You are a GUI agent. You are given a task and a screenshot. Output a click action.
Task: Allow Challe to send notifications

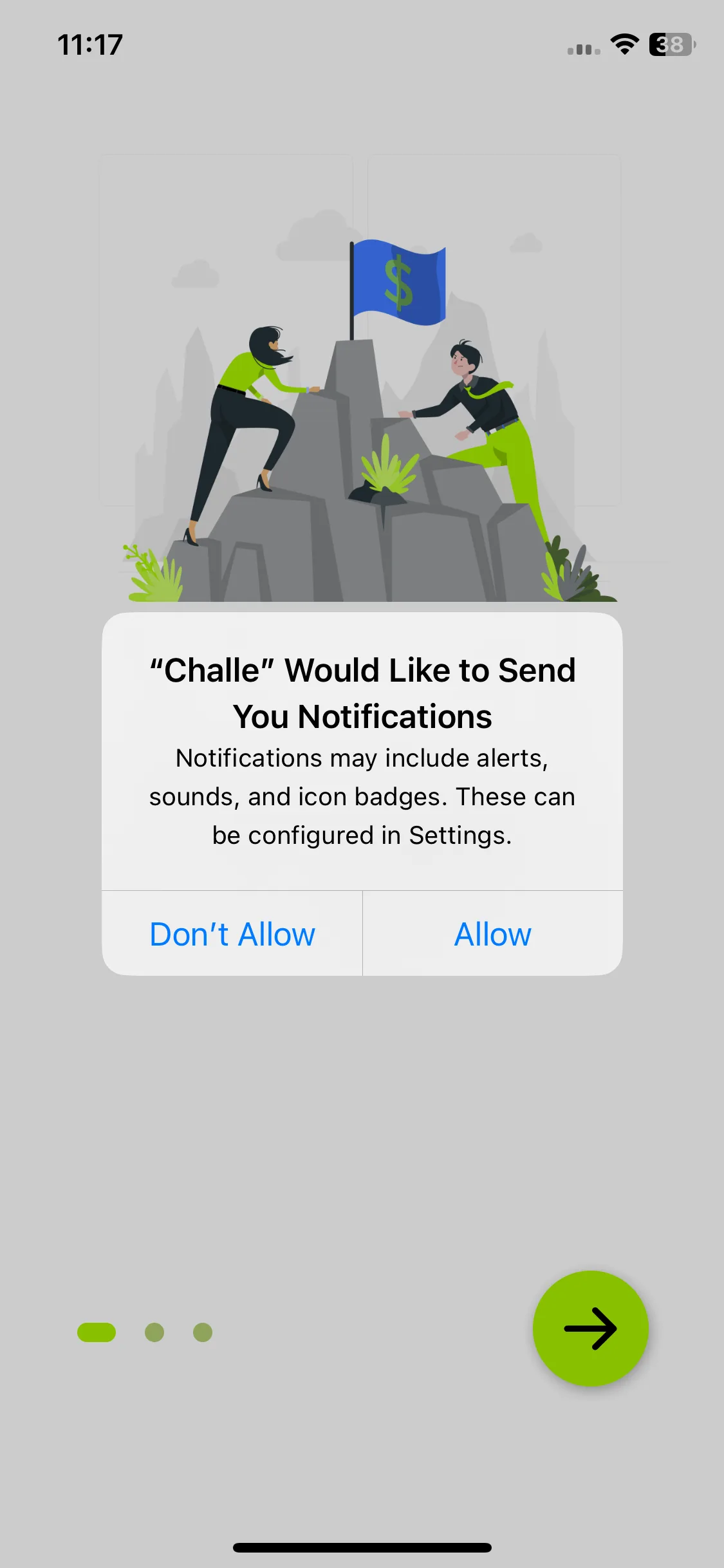tap(492, 934)
